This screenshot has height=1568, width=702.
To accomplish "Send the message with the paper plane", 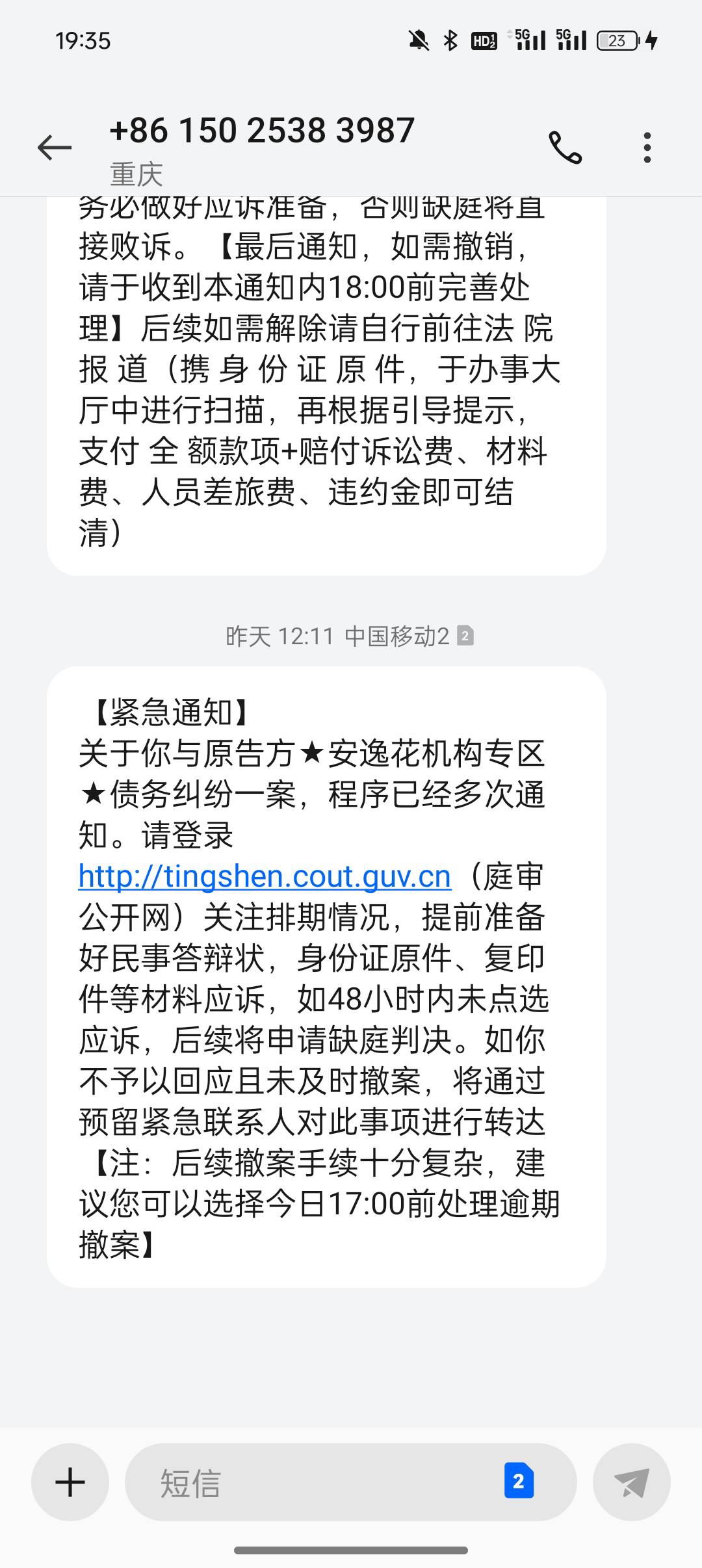I will [632, 1482].
